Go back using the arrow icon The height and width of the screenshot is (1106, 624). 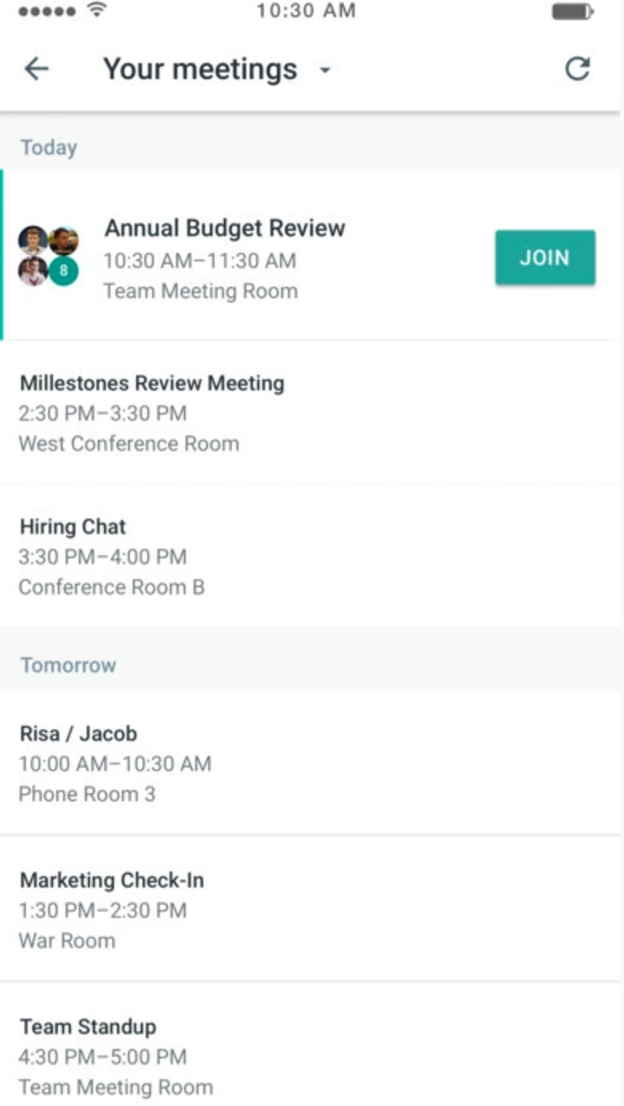click(37, 69)
